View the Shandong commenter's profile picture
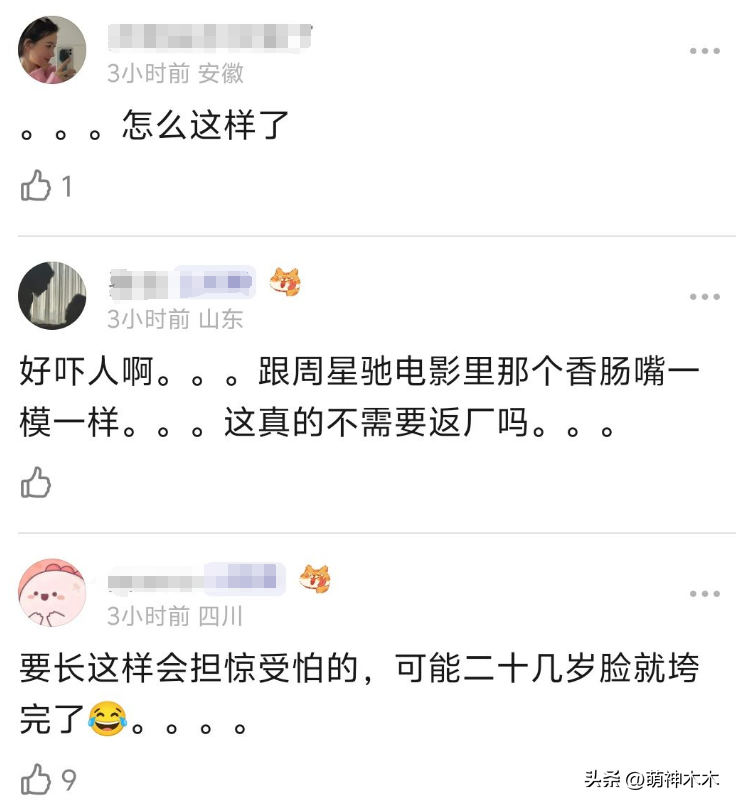 52,295
